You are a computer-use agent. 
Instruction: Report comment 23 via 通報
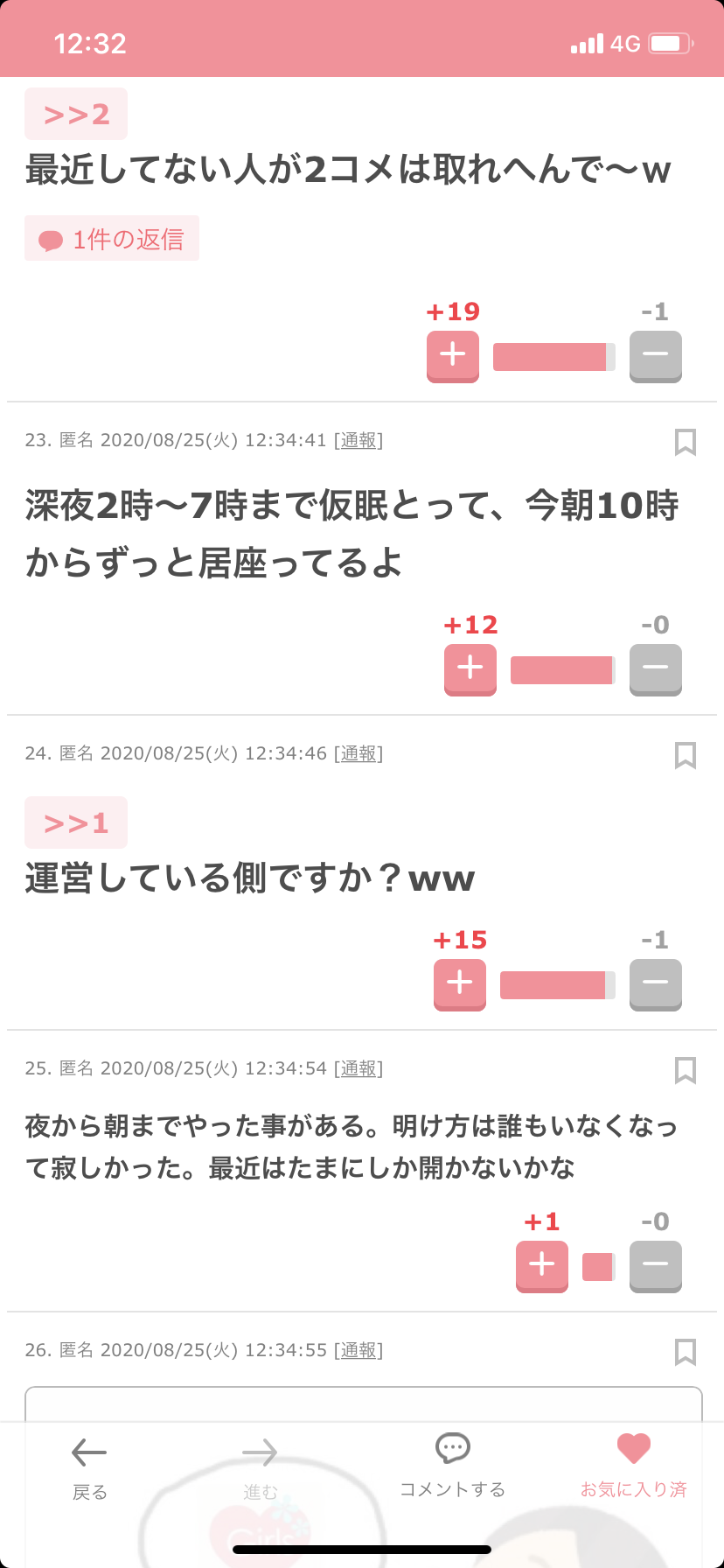(359, 440)
